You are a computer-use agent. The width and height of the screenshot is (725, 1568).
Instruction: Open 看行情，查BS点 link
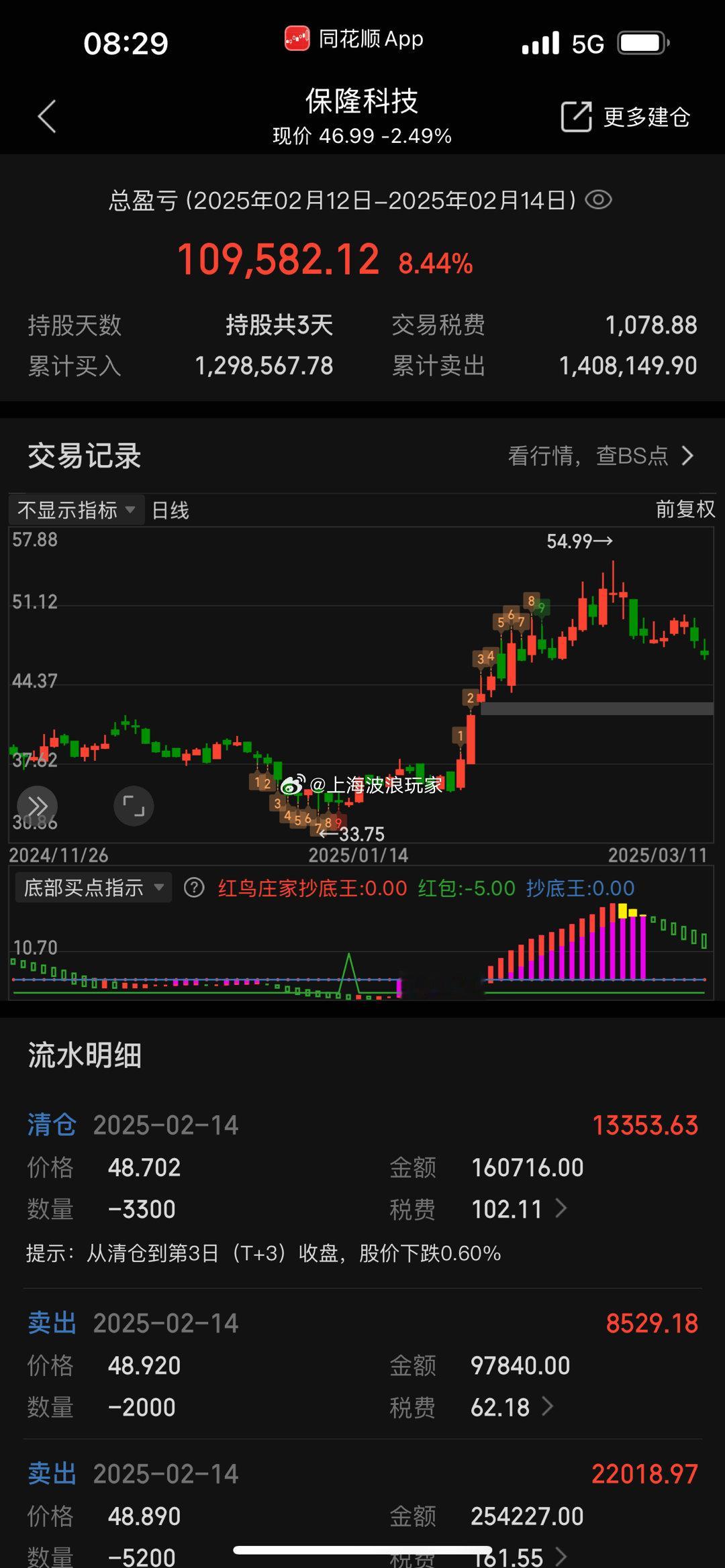(x=597, y=456)
